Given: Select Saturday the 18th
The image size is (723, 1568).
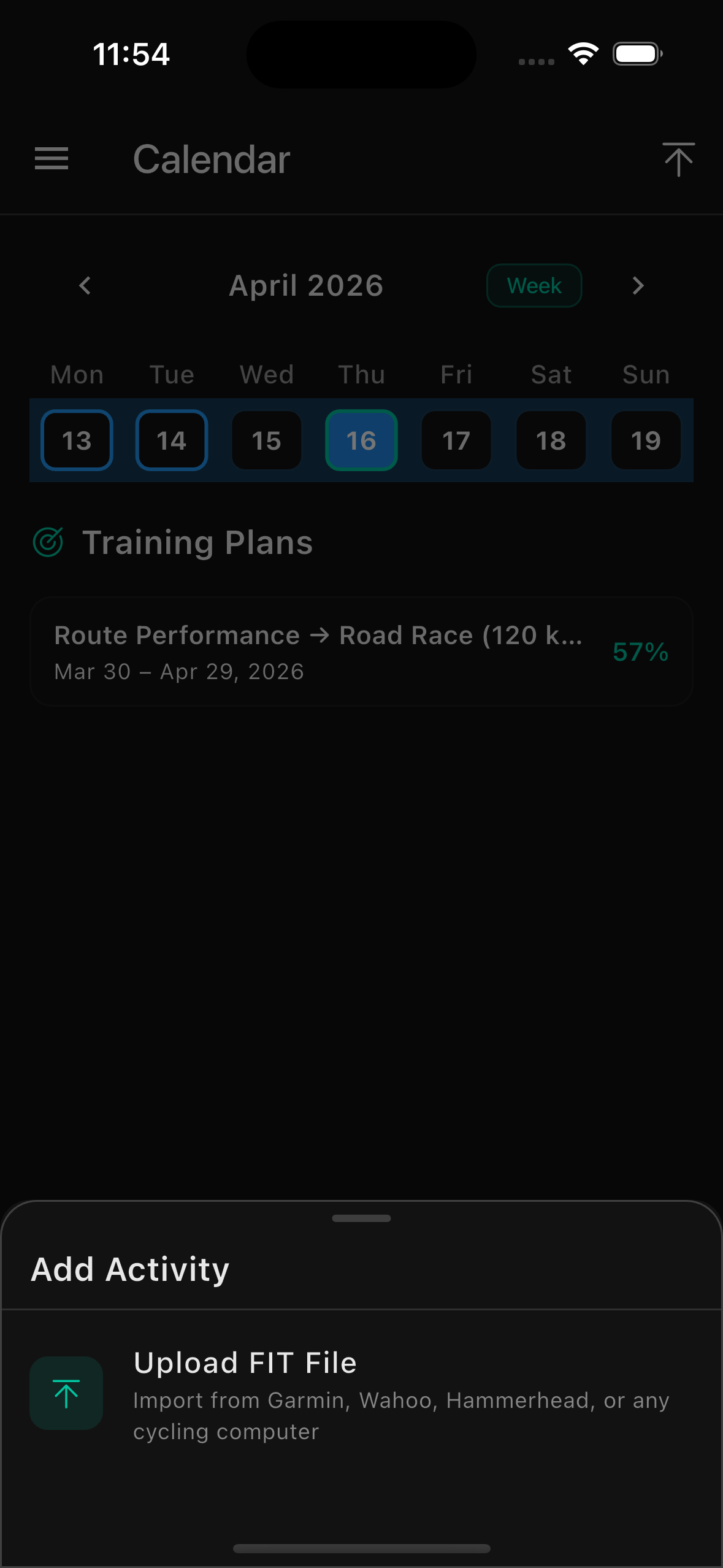Looking at the screenshot, I should 551,440.
